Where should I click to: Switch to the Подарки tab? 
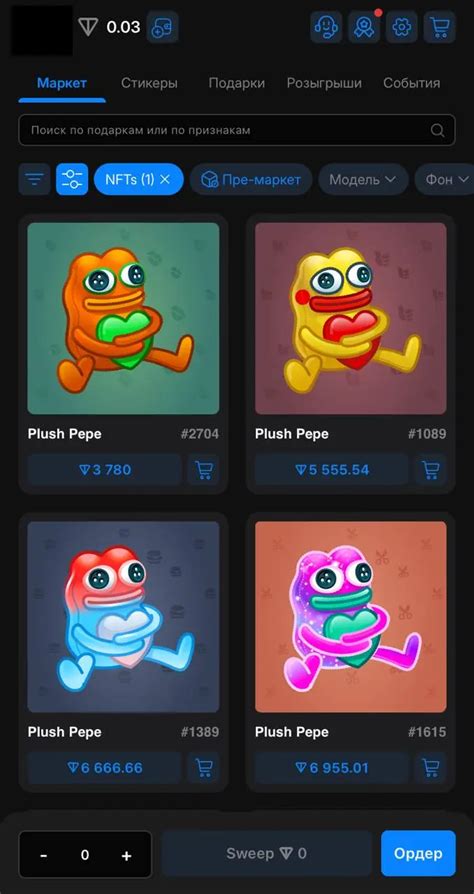coord(237,83)
